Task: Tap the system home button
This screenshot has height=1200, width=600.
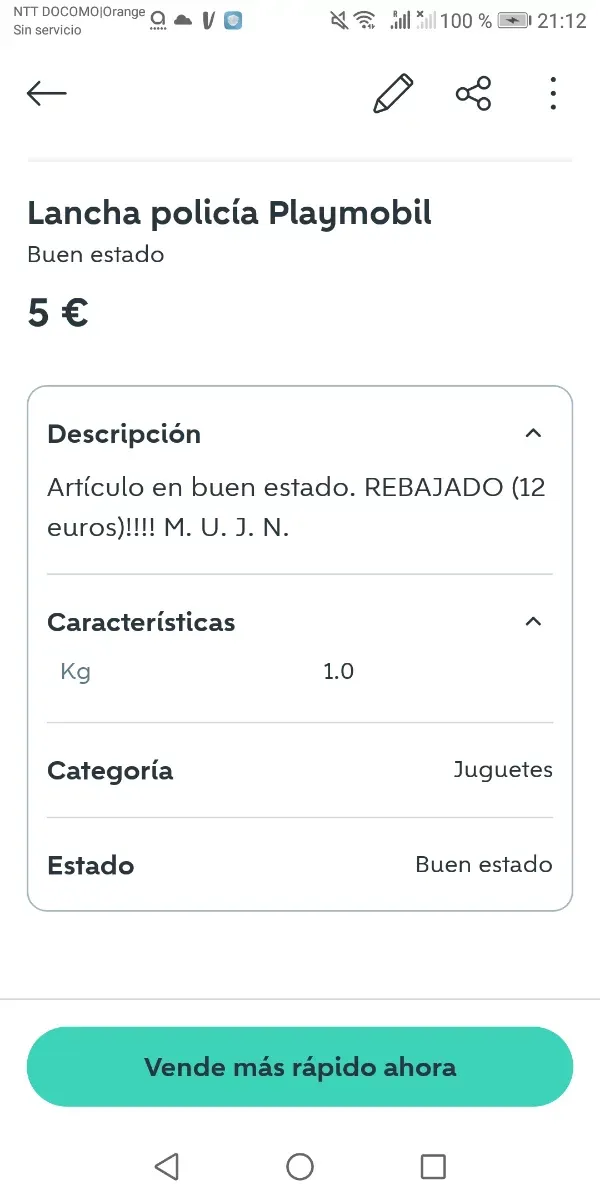Action: (300, 1166)
